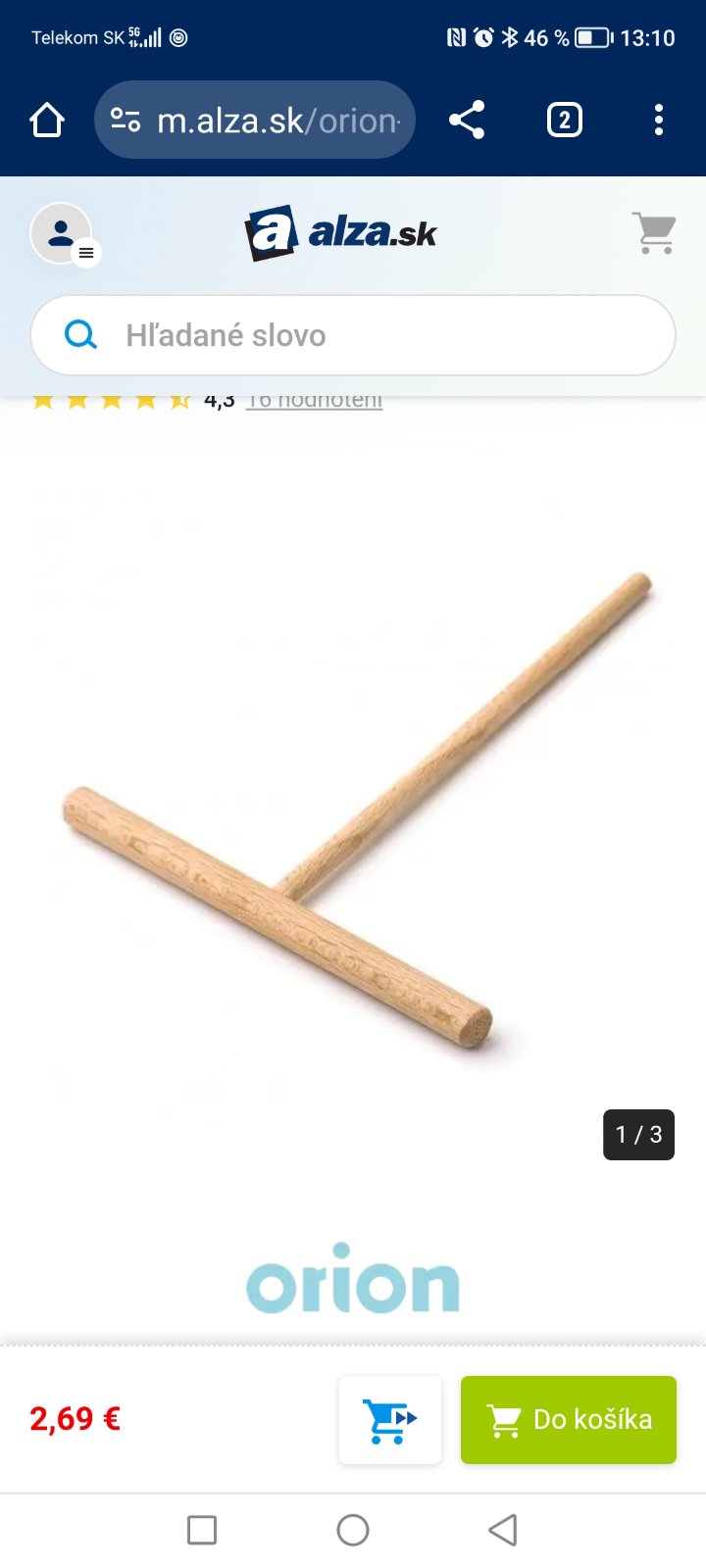Go back with the system back button
The height and width of the screenshot is (1568, 706).
[x=502, y=1530]
